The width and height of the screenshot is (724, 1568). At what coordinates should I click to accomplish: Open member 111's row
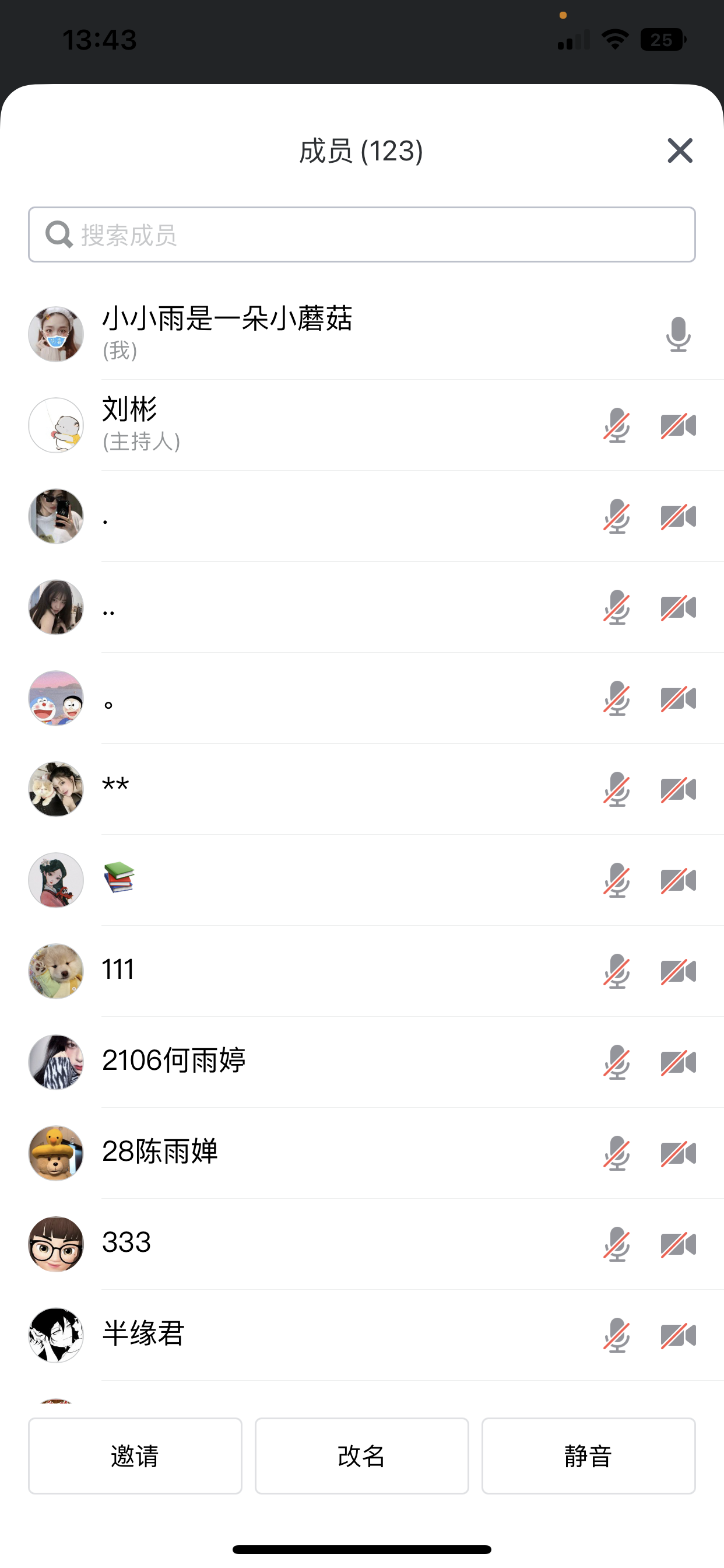point(304,971)
